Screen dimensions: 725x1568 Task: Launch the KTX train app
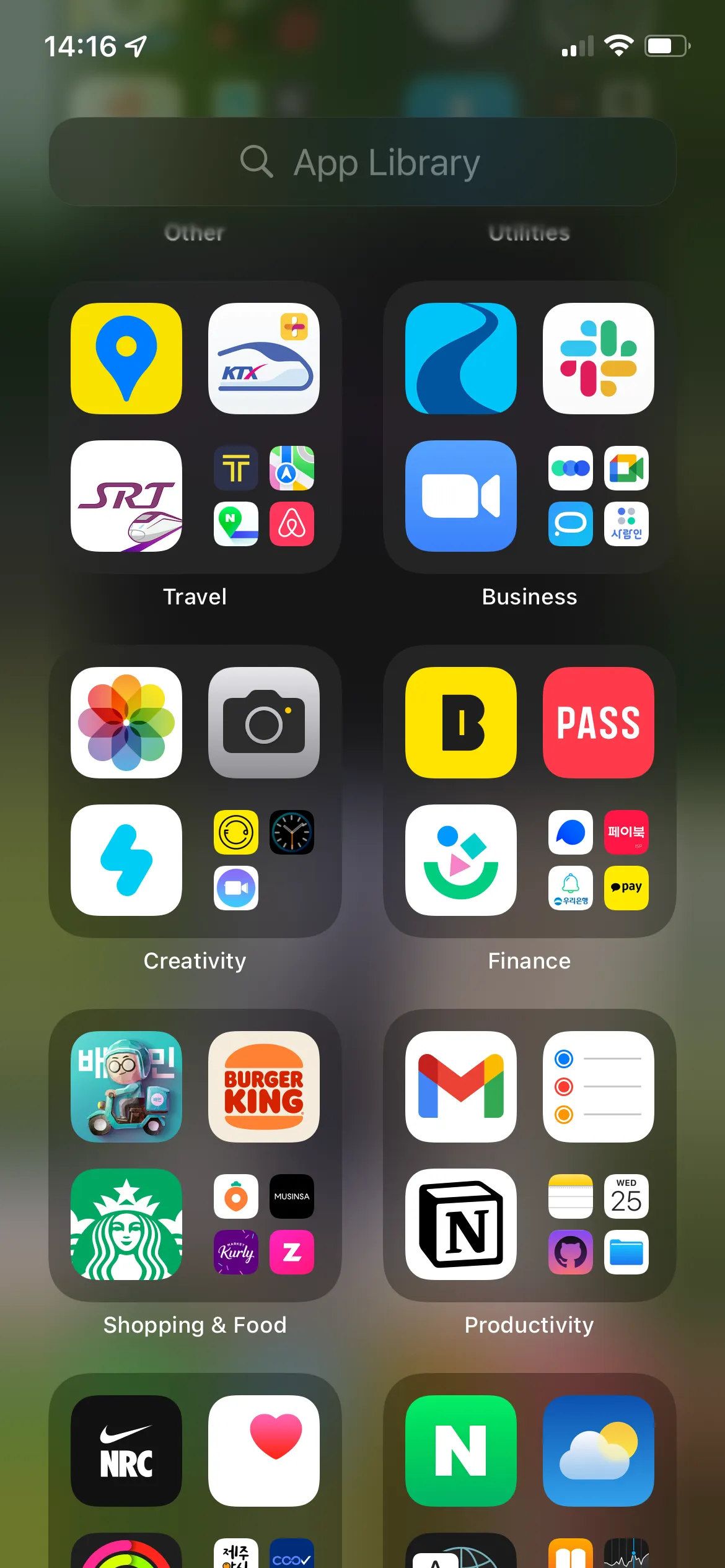(x=264, y=359)
